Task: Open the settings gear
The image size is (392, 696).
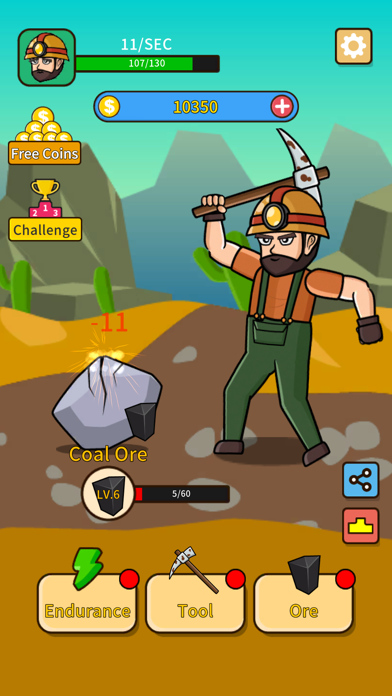Action: 353,46
